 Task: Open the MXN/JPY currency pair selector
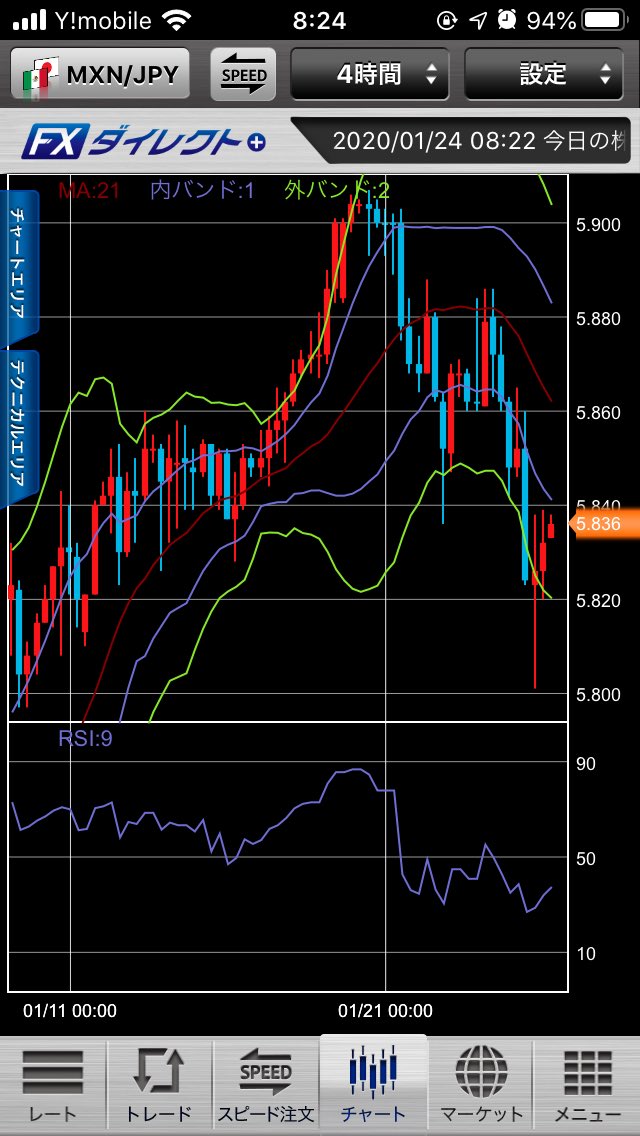(102, 74)
